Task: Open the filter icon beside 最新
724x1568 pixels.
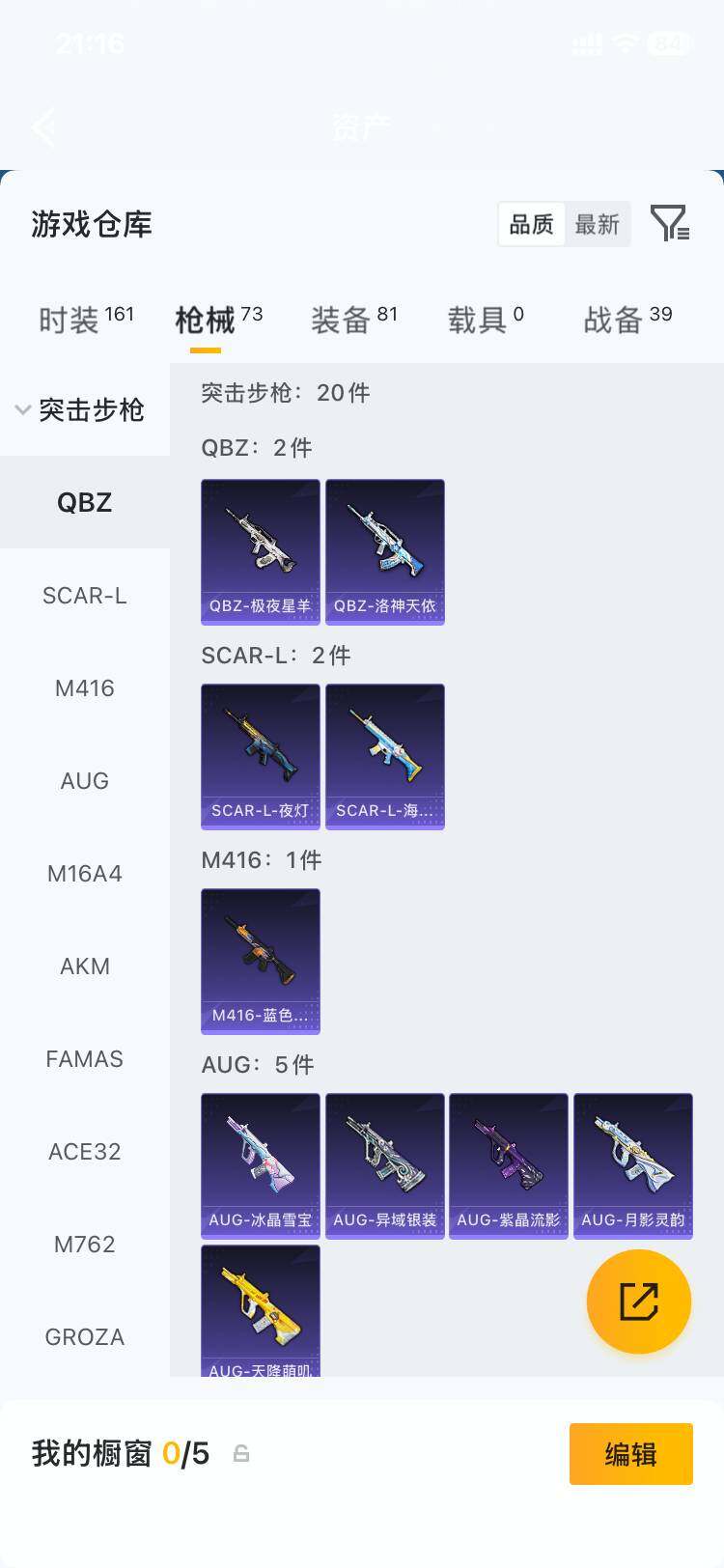Action: (x=669, y=224)
